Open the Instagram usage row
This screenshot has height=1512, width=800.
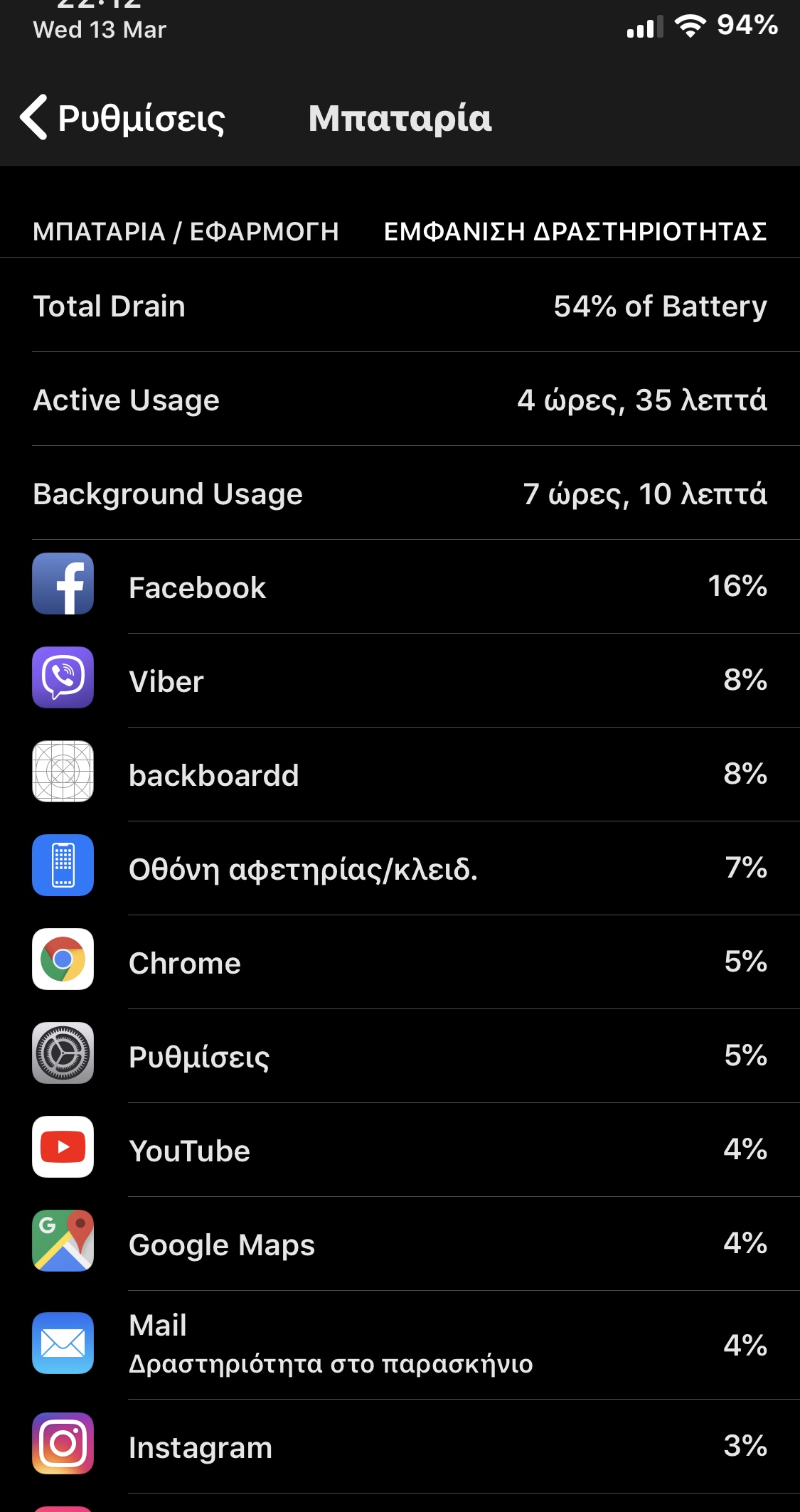(400, 1447)
